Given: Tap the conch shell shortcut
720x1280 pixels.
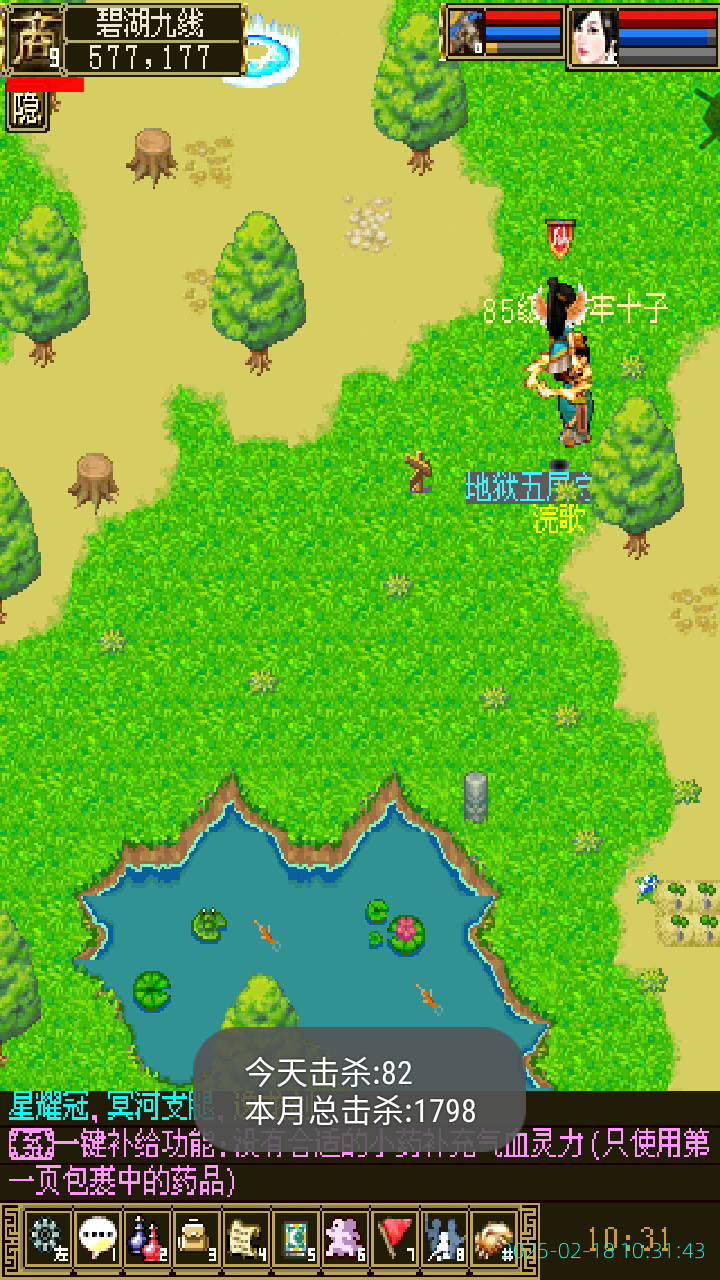Looking at the screenshot, I should coord(494,1236).
